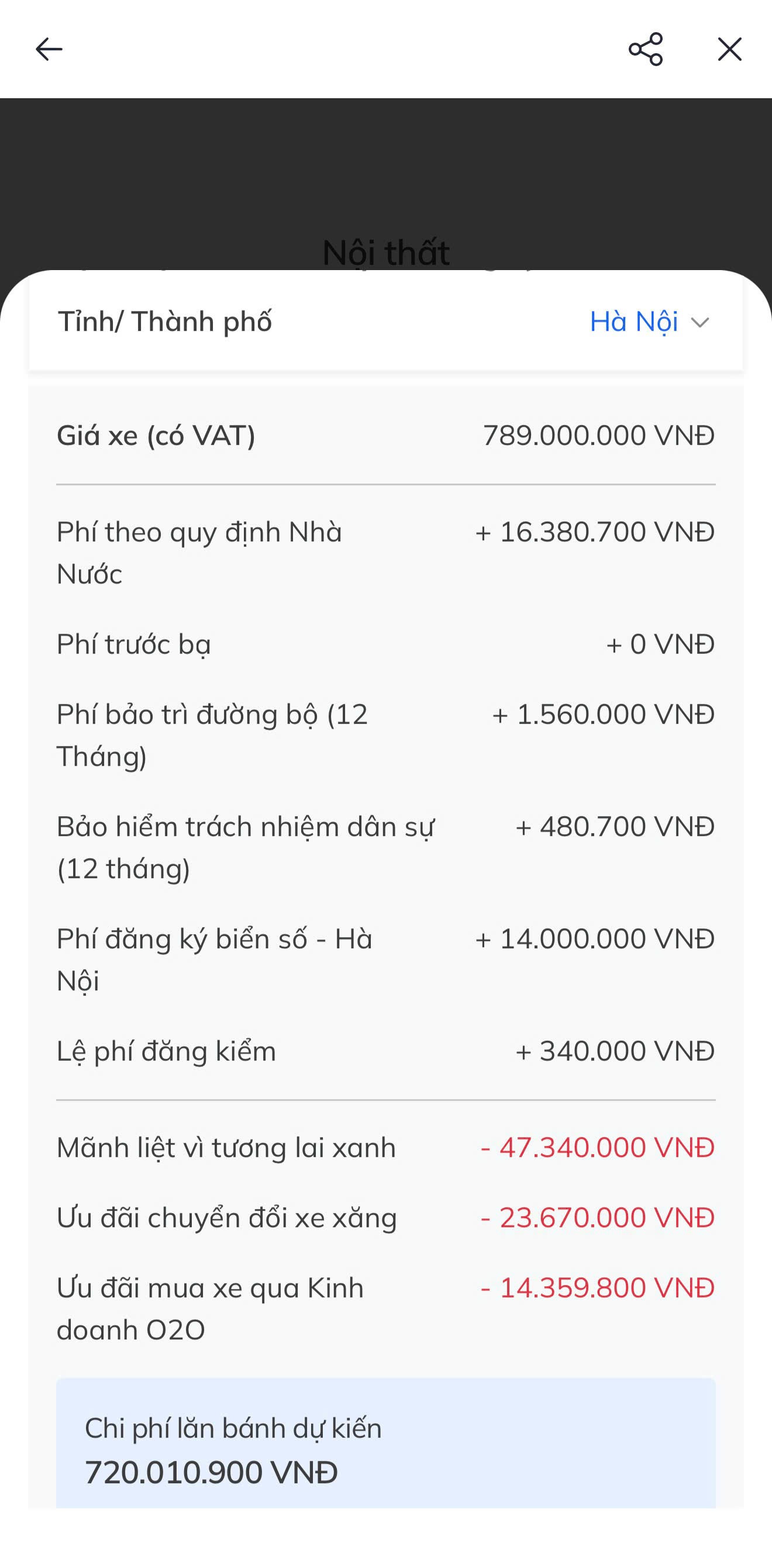Image resolution: width=772 pixels, height=1568 pixels.
Task: Click the dark area above the cost sheet
Action: coord(386,171)
